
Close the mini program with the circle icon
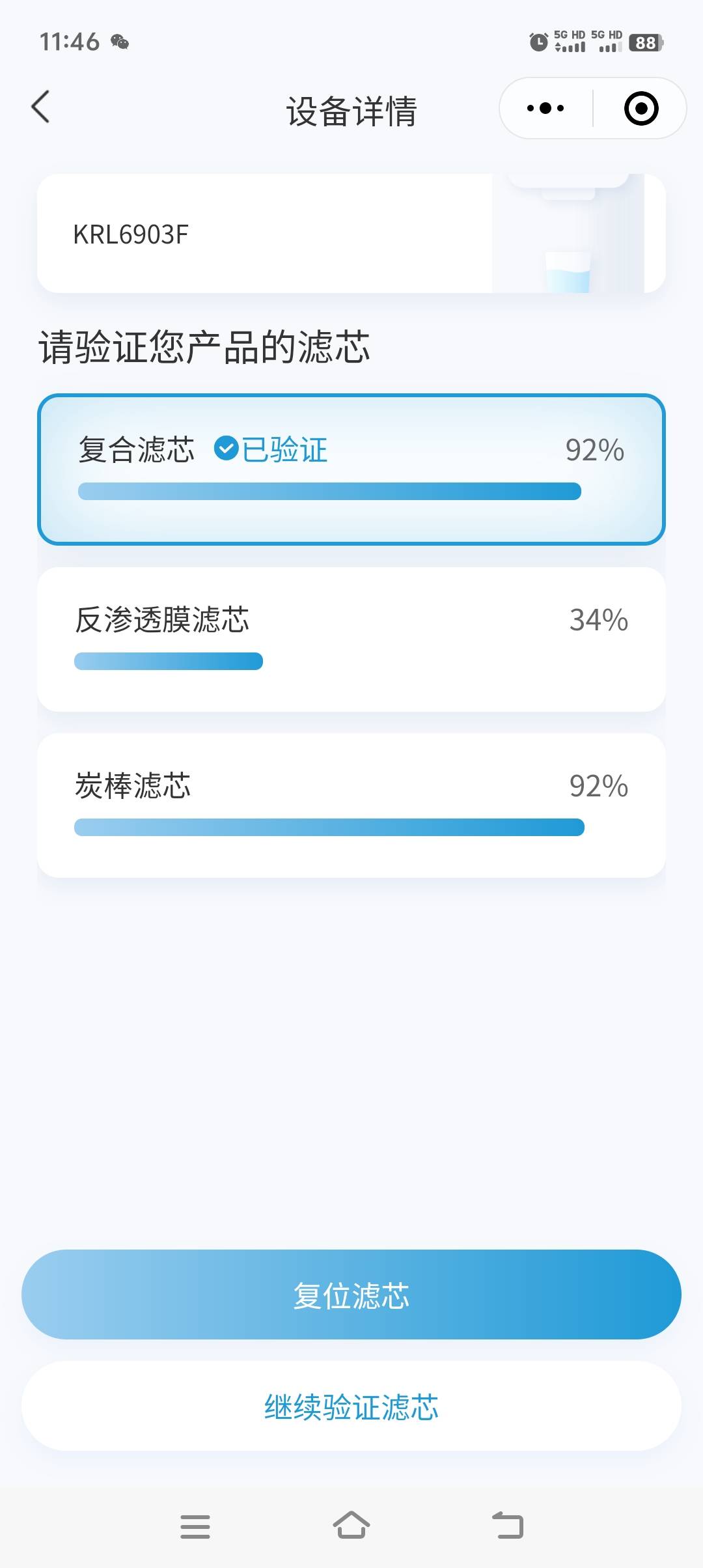point(641,108)
